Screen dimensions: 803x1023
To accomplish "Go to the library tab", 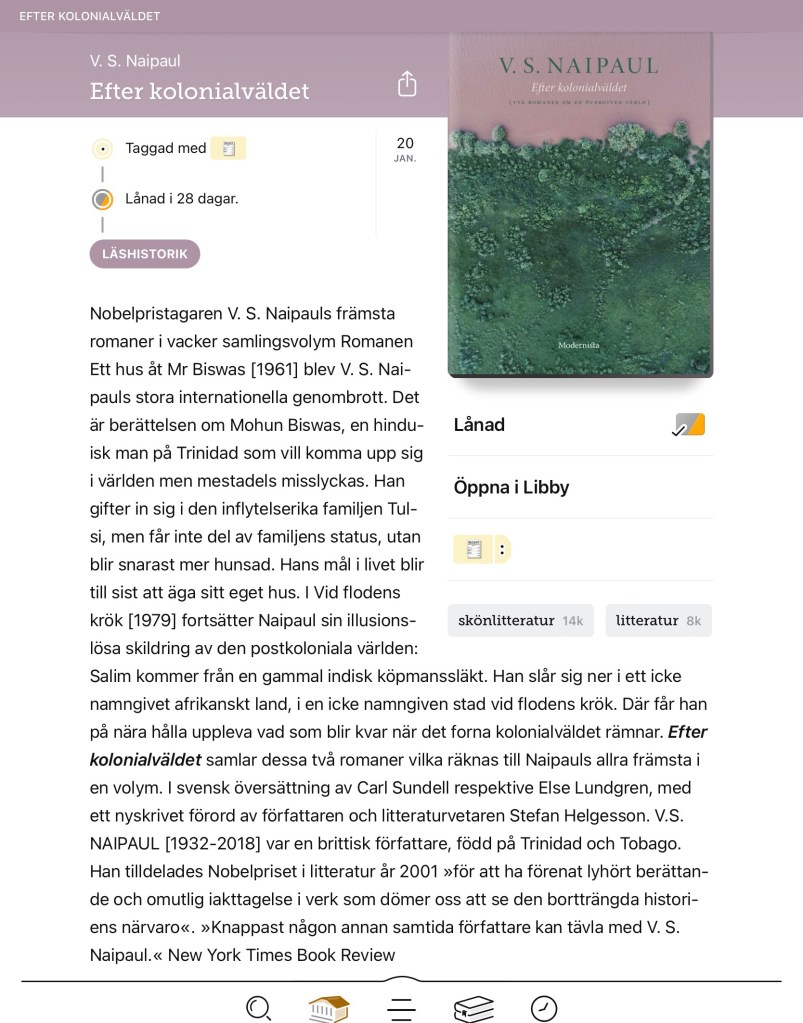I will click(329, 1008).
